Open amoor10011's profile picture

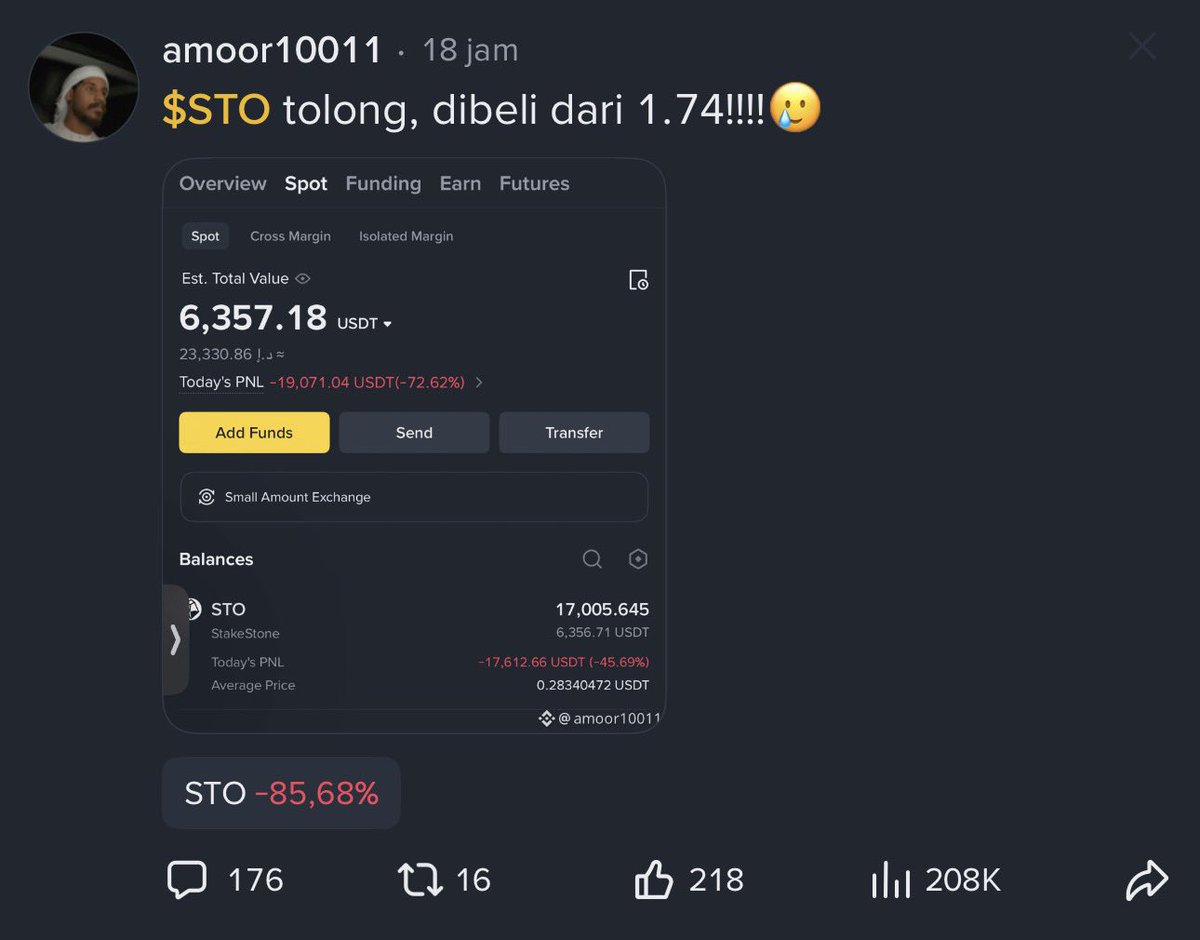pyautogui.click(x=84, y=87)
